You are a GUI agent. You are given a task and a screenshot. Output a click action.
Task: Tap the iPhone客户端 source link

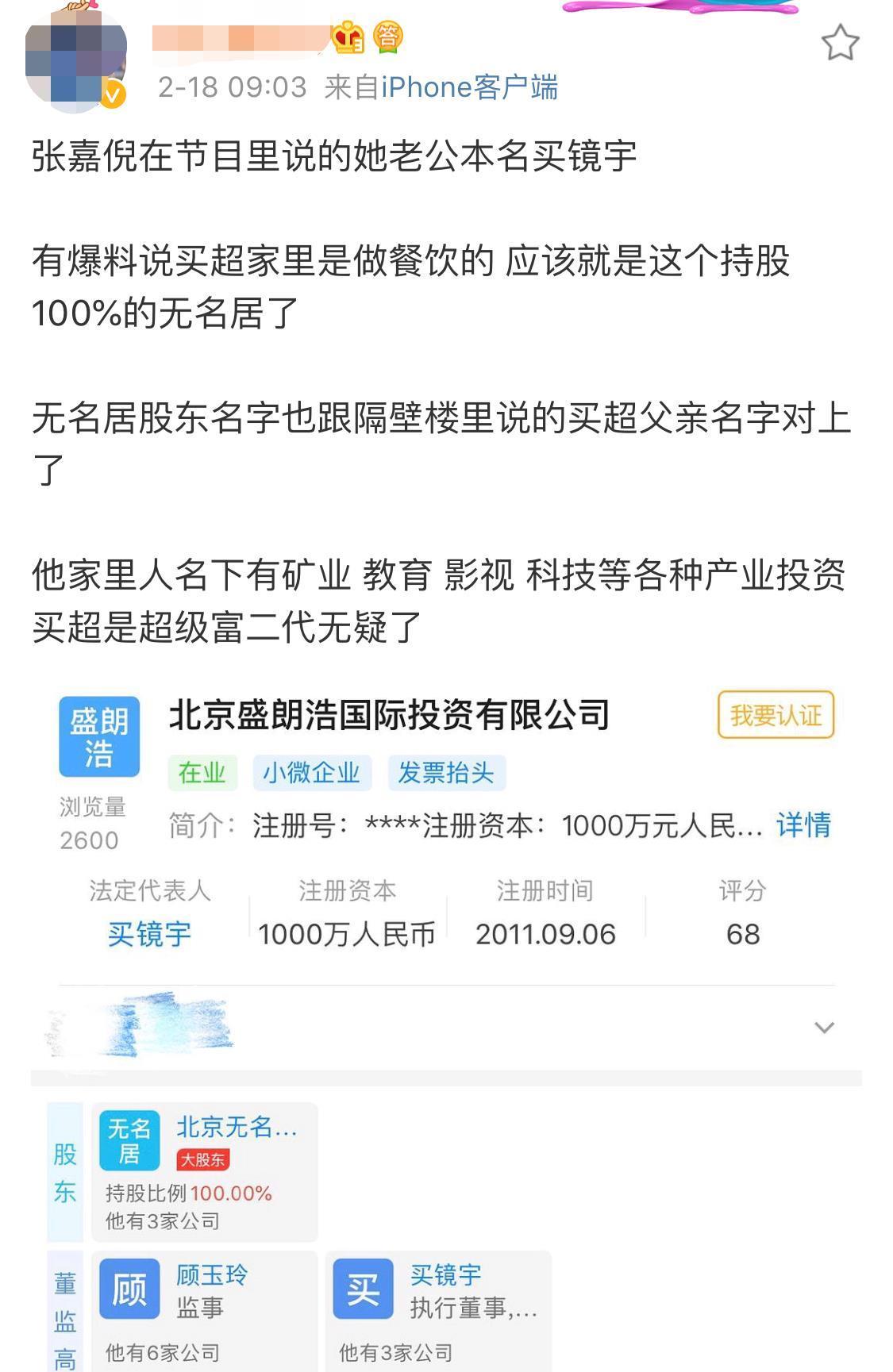469,87
